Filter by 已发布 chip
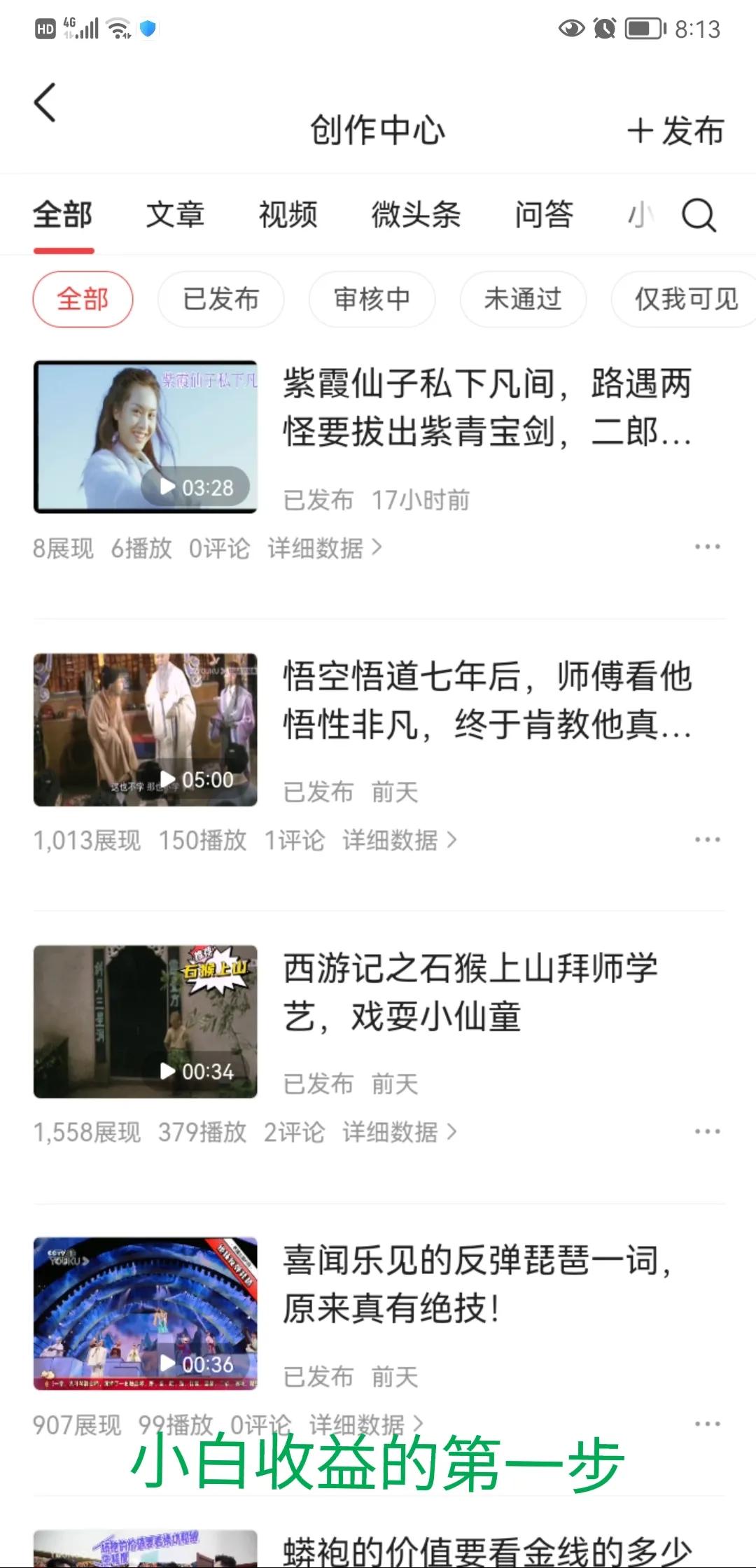The width and height of the screenshot is (756, 1568). [x=220, y=300]
